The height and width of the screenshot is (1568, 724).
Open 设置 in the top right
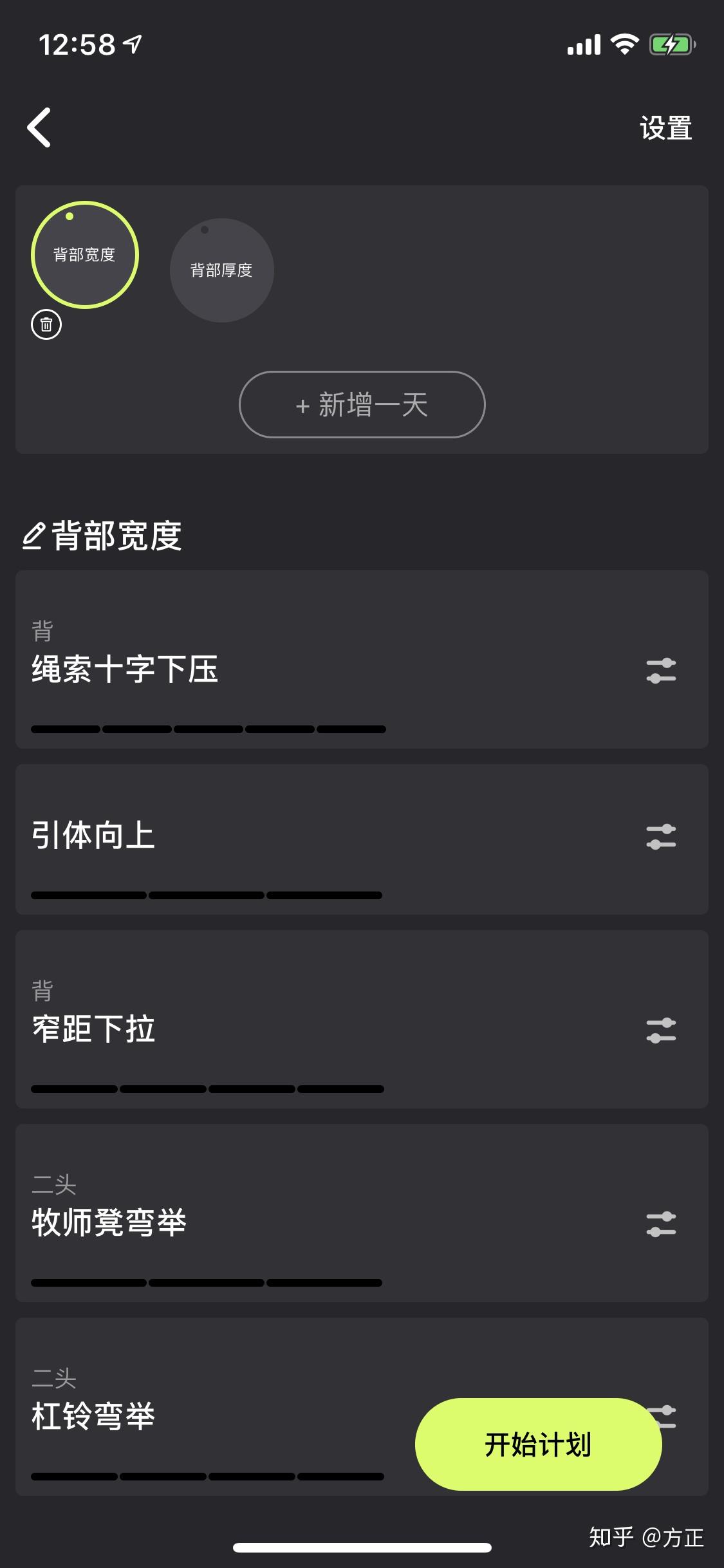(665, 128)
